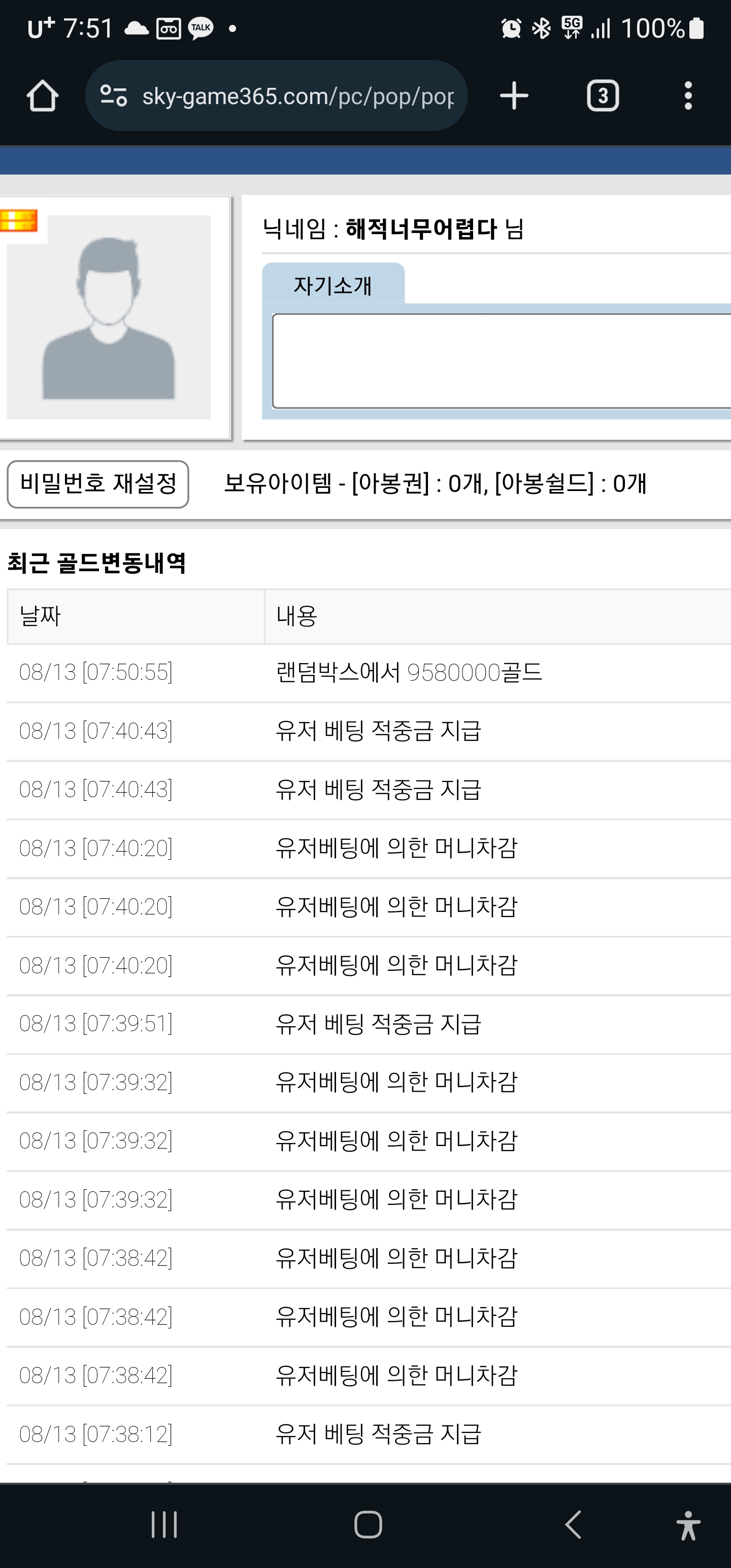
Task: Open a new browser tab
Action: (x=514, y=95)
